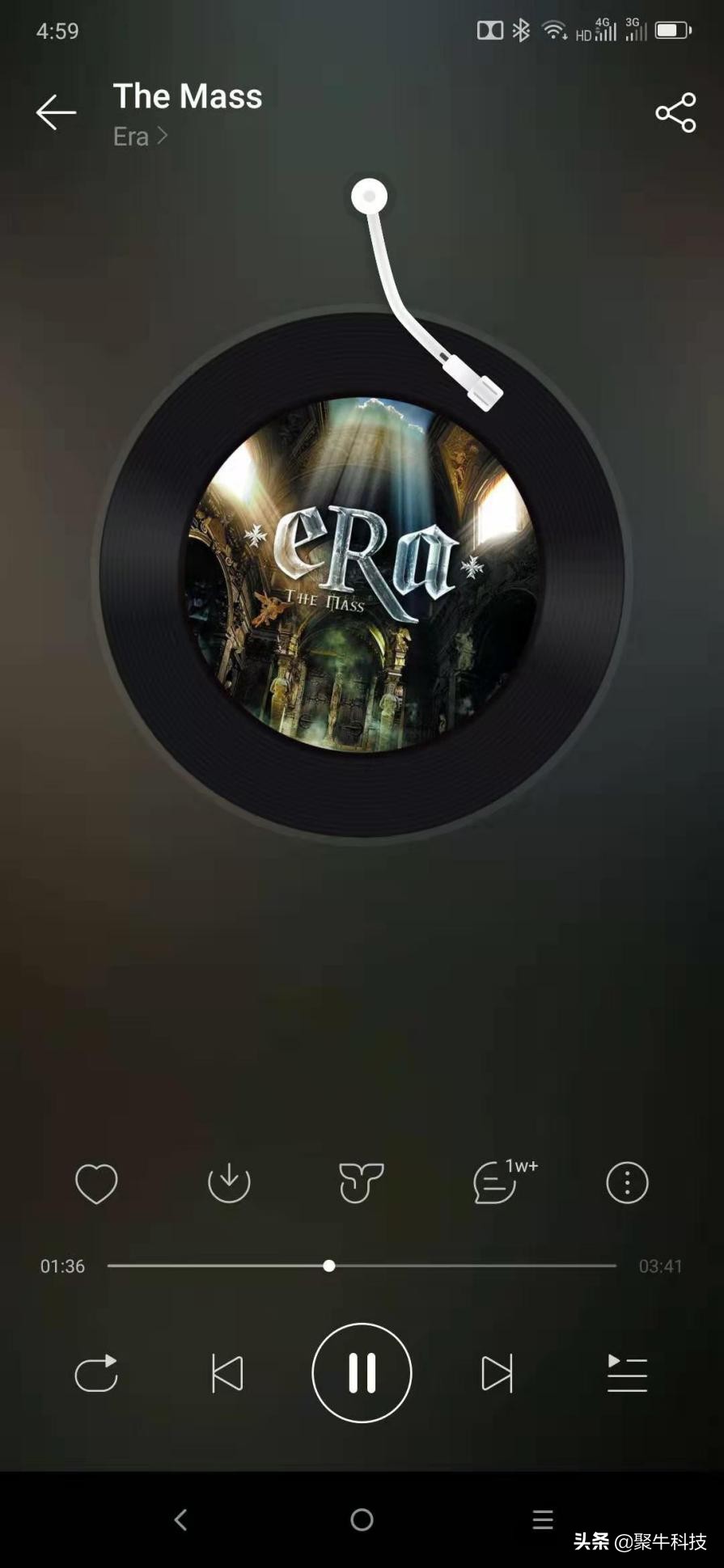This screenshot has width=724, height=1568.
Task: Like this song with the heart
Action: click(96, 1183)
